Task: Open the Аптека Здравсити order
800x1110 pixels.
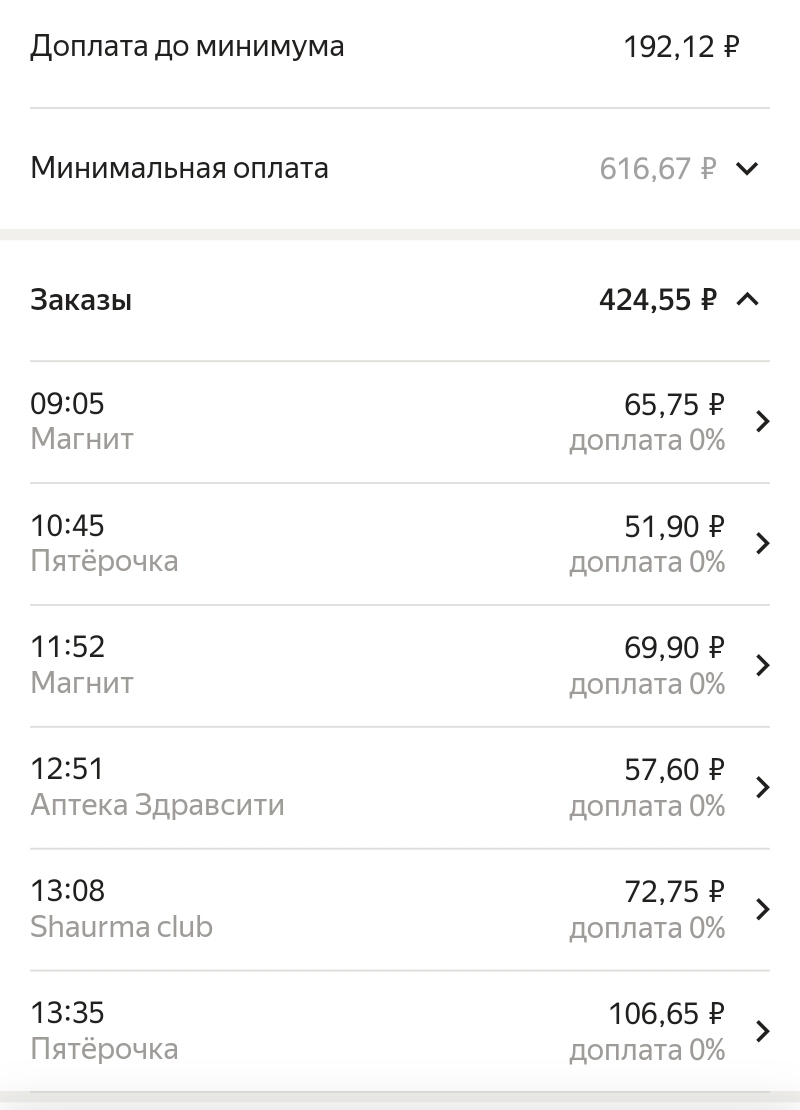Action: pyautogui.click(x=400, y=788)
